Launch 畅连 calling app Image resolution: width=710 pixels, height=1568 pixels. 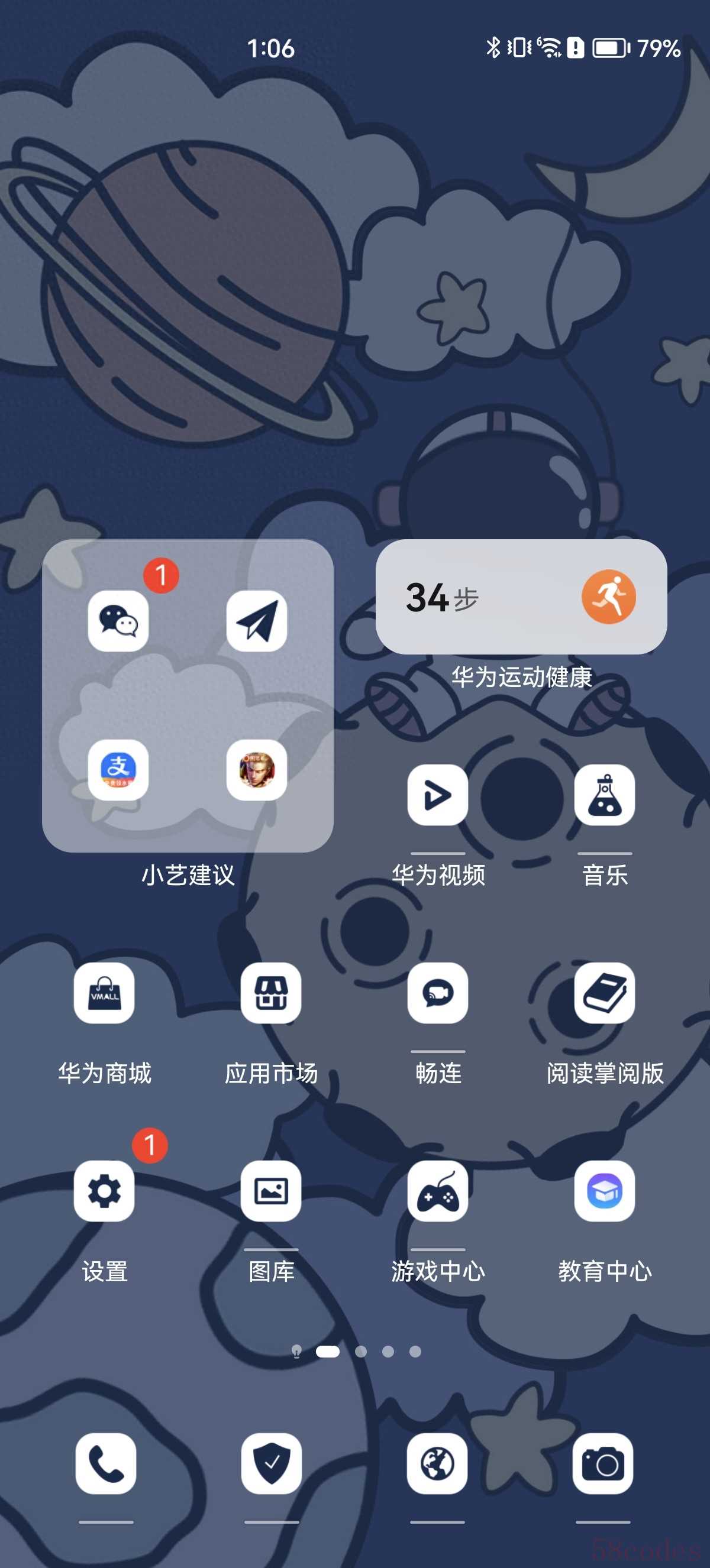[438, 993]
